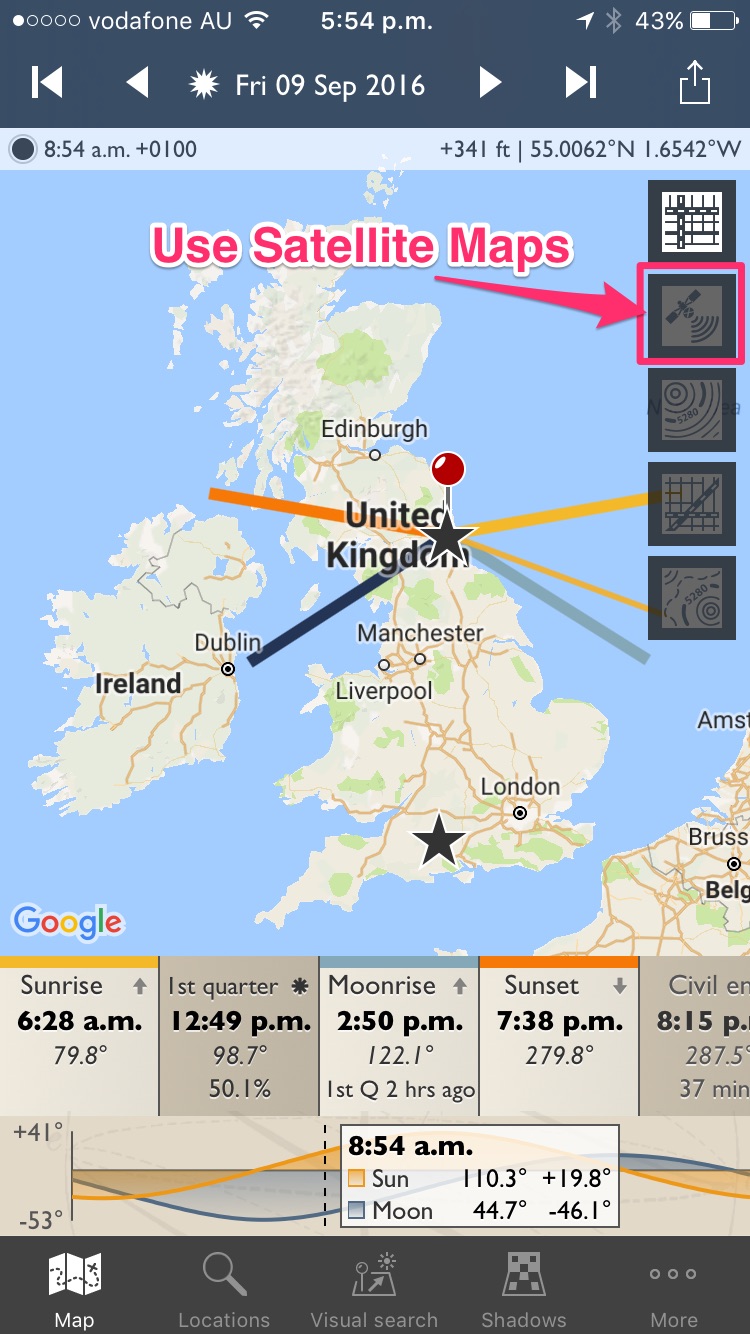Go to the previous day
The width and height of the screenshot is (750, 1334).
click(x=137, y=82)
